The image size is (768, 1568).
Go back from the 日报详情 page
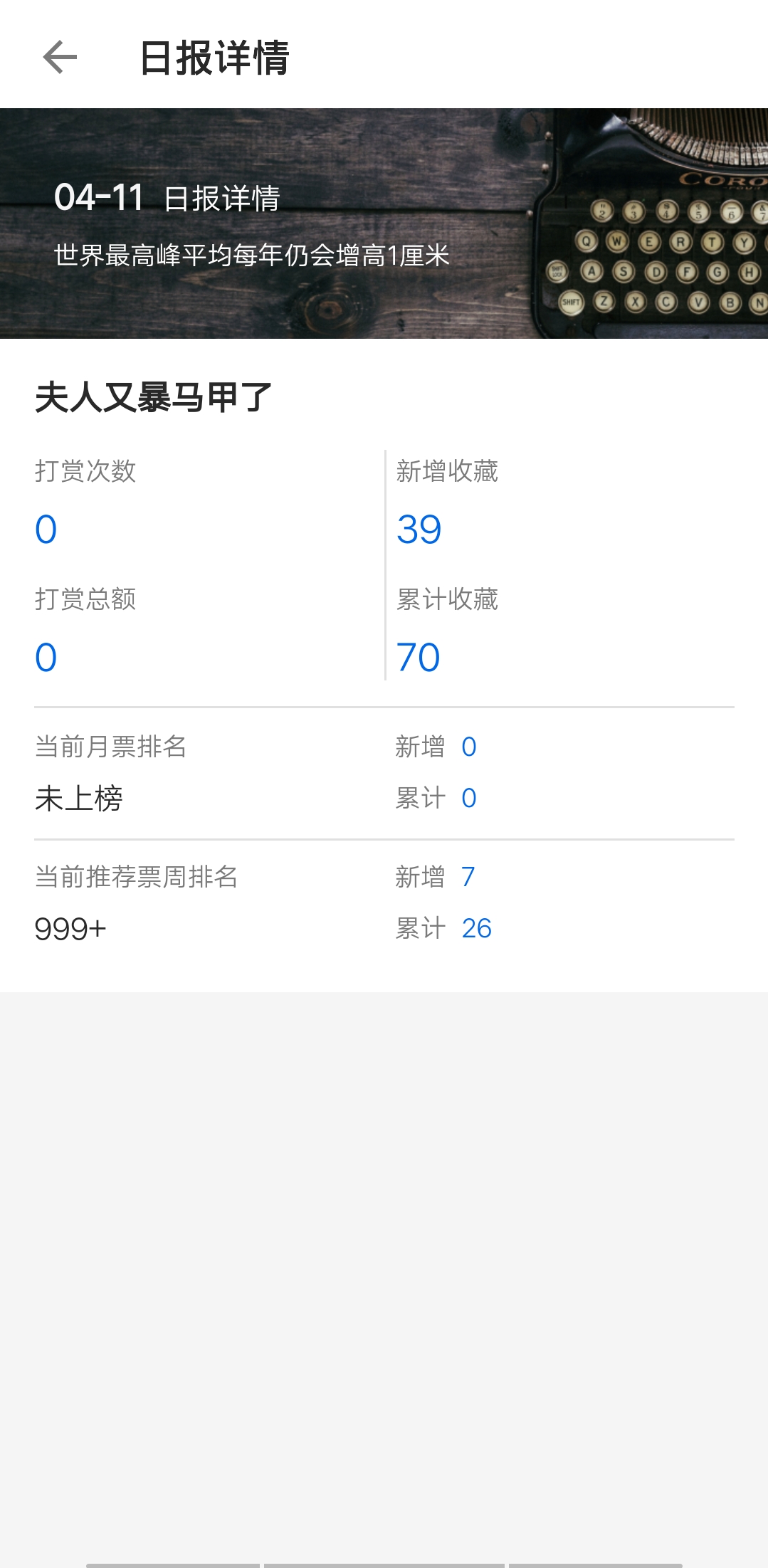(x=60, y=58)
